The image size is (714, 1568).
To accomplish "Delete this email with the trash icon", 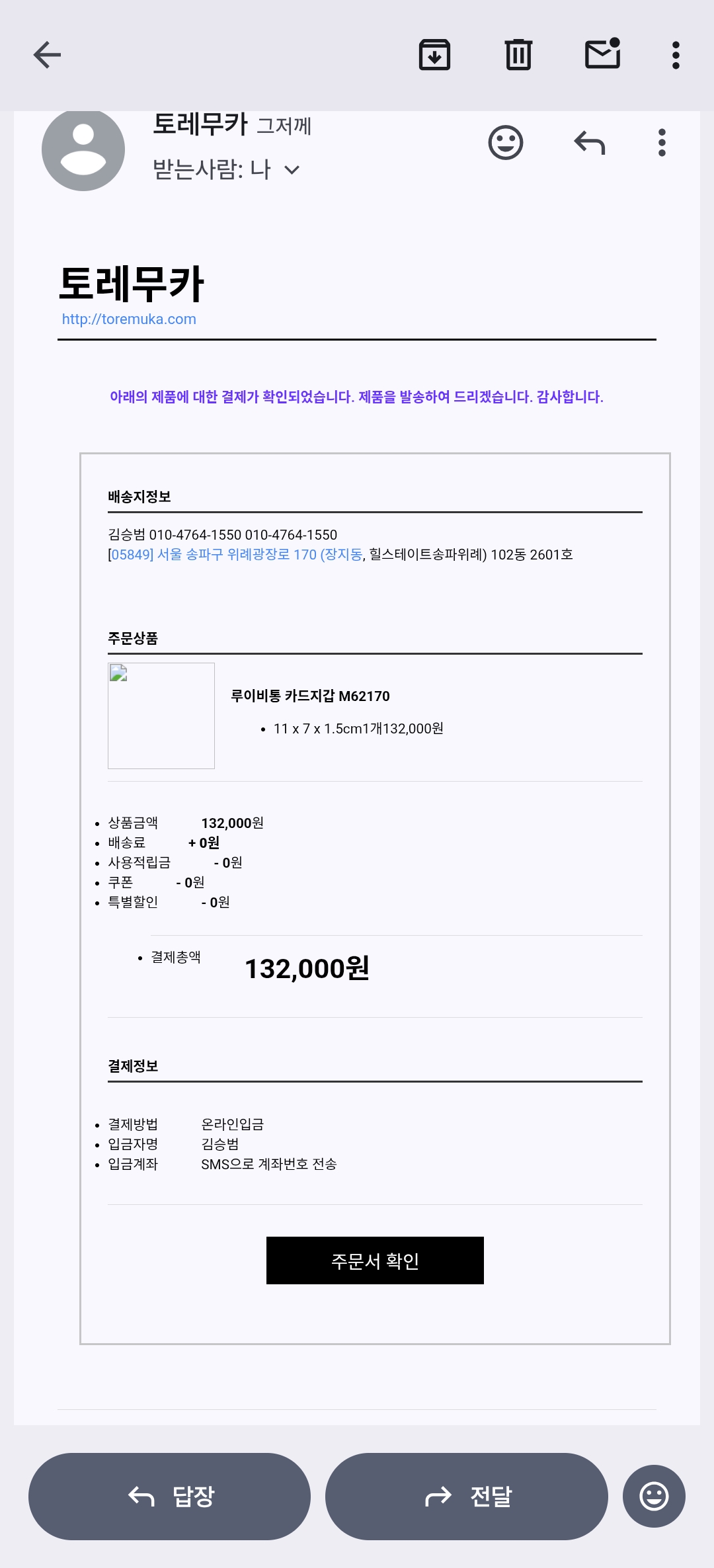I will [x=518, y=55].
